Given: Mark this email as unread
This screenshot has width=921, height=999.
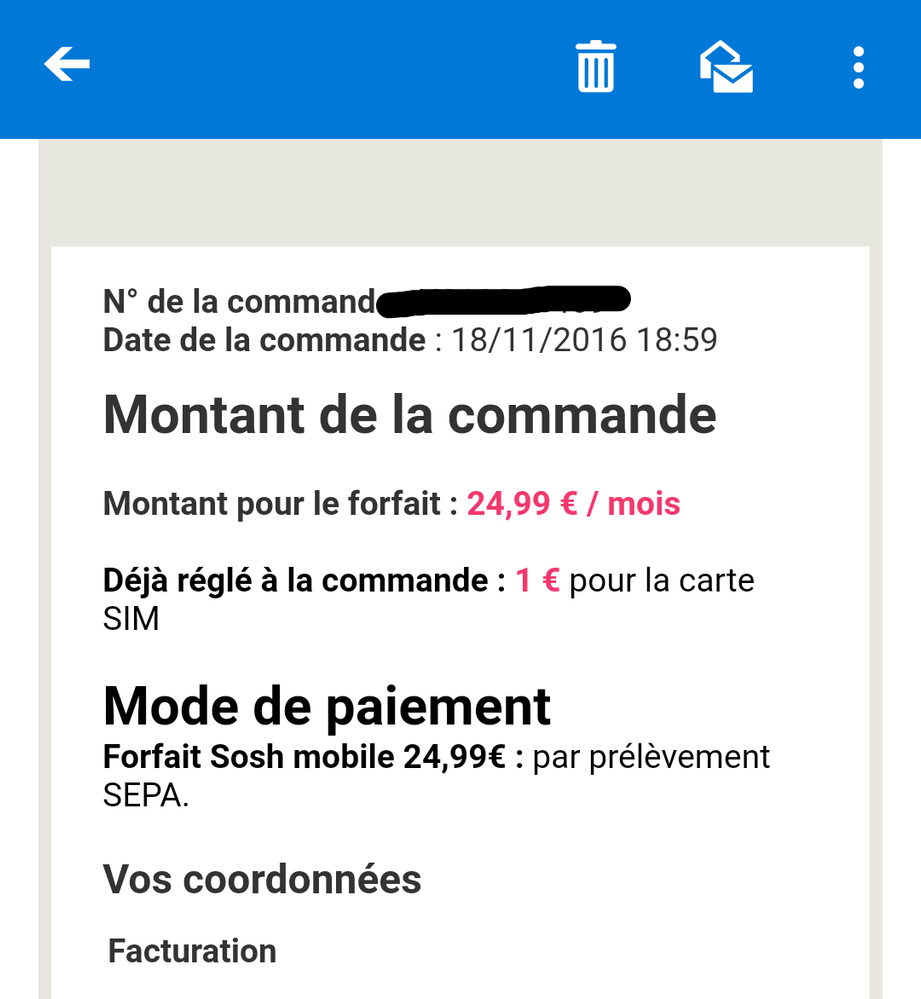Looking at the screenshot, I should click(725, 67).
